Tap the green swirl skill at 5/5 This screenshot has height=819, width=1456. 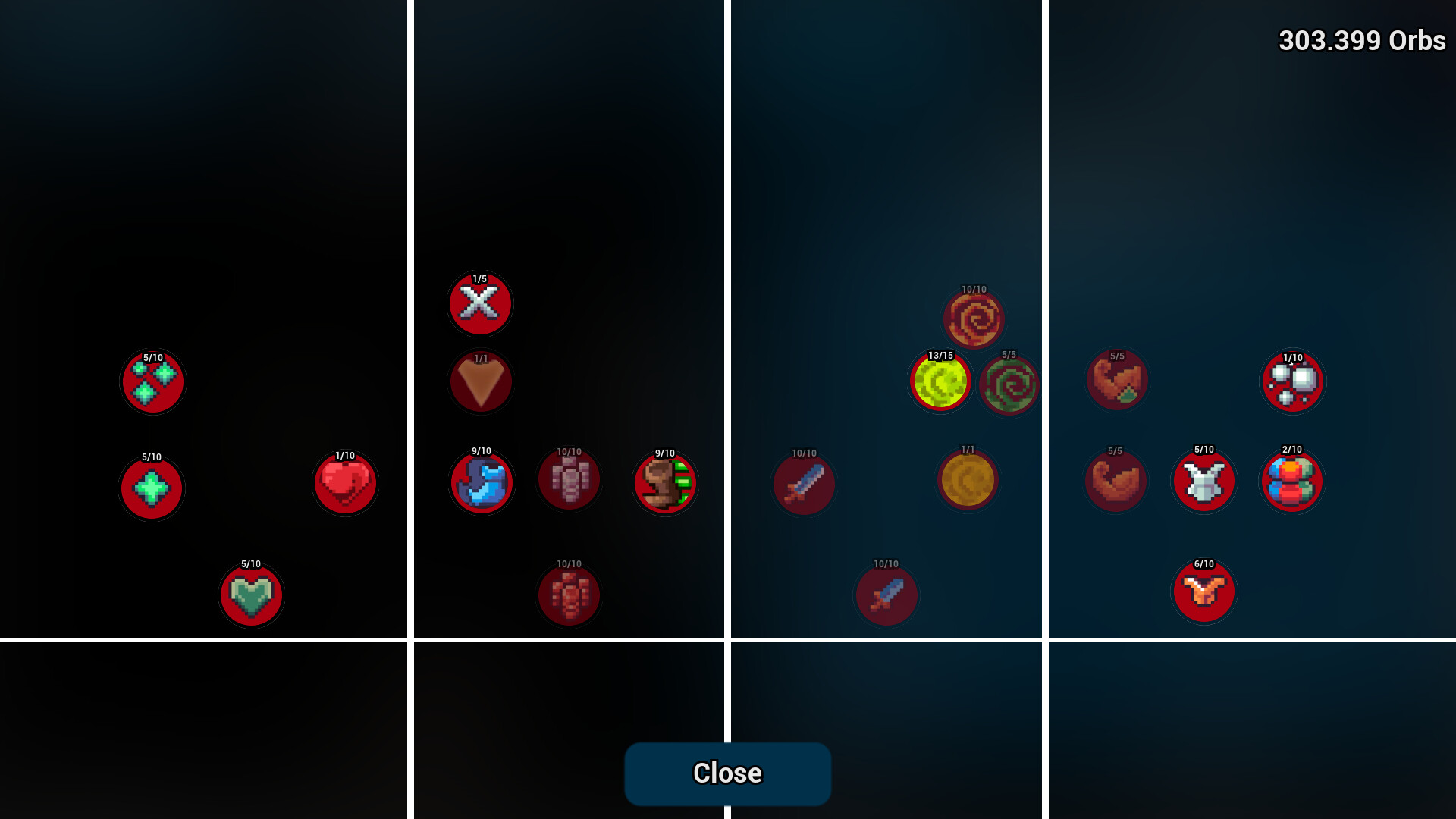click(1009, 385)
